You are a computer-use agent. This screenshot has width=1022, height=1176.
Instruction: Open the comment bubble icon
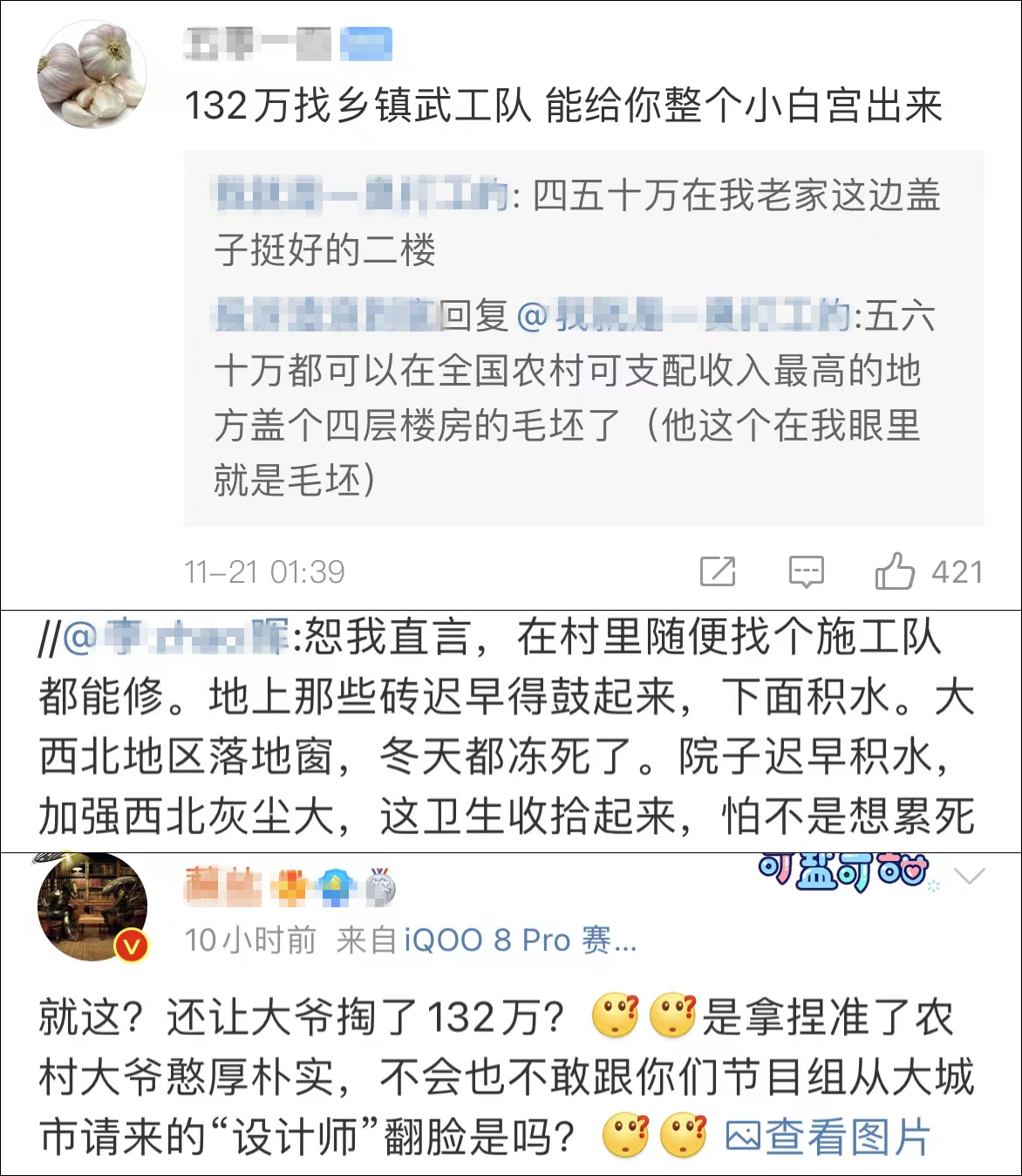click(x=807, y=571)
